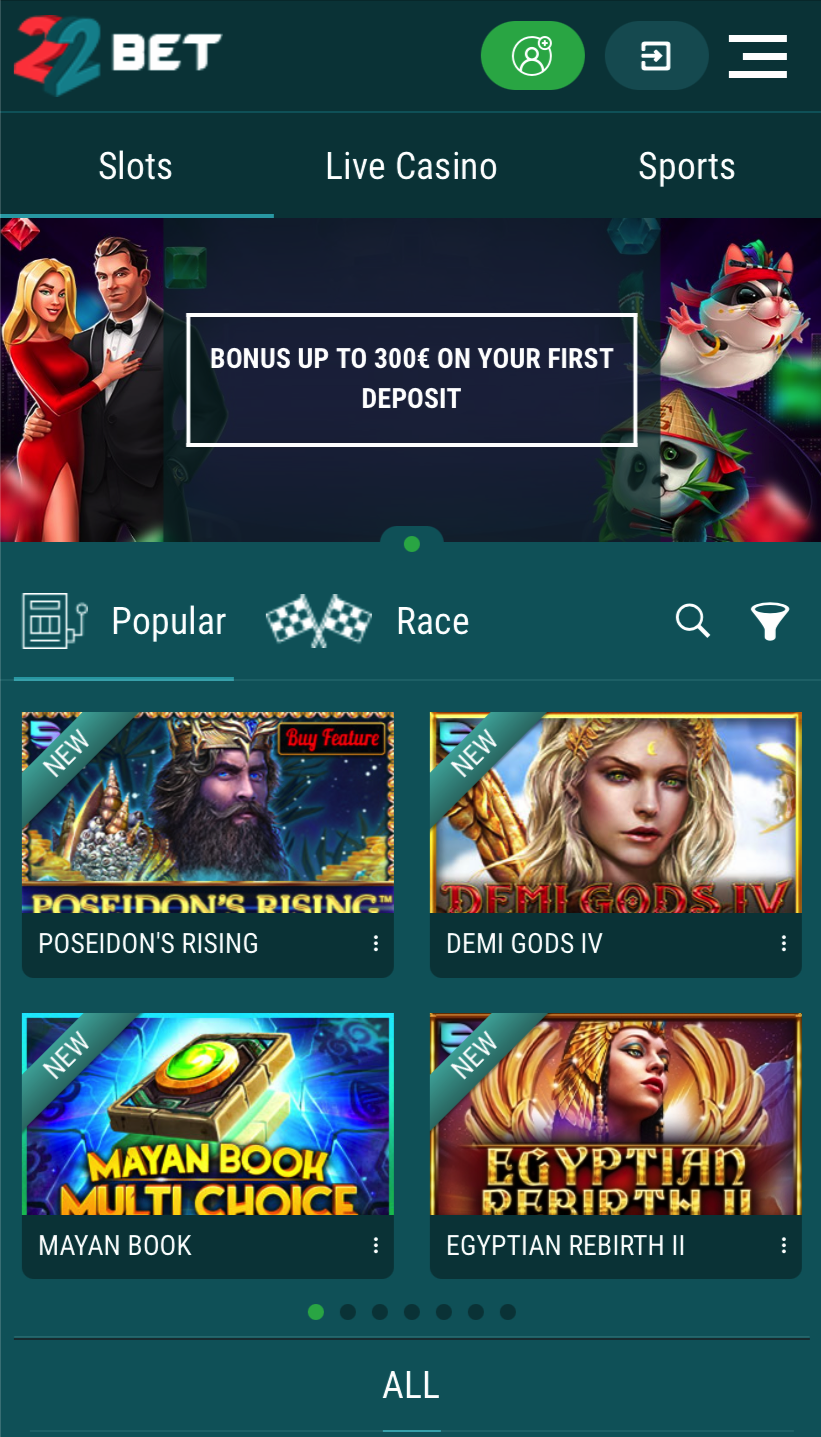Open more options for Mayan Book
This screenshot has height=1437, width=821.
[x=376, y=1245]
